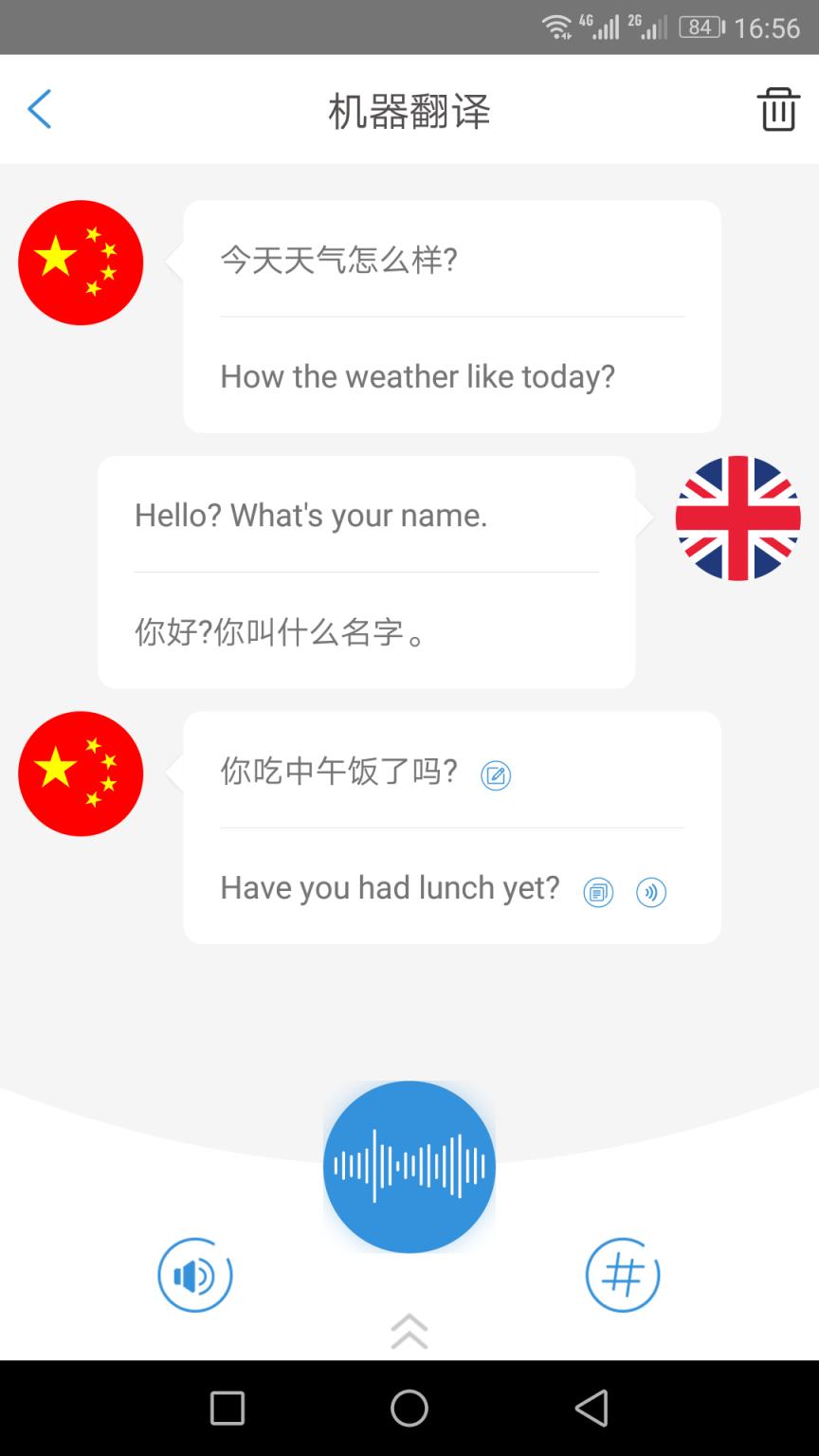Start voice input with the blue waveform button
This screenshot has height=1456, width=819.
tap(409, 1167)
